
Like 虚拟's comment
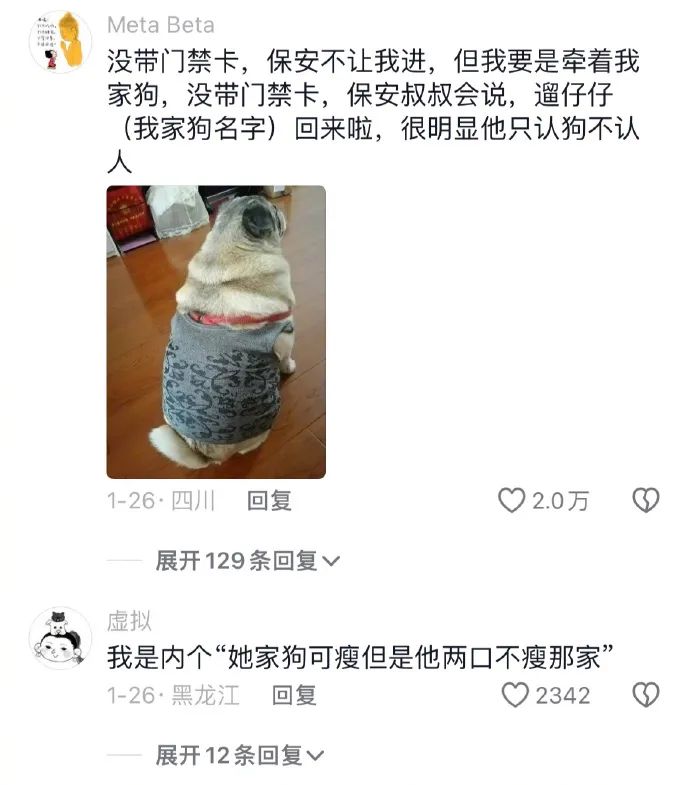515,695
